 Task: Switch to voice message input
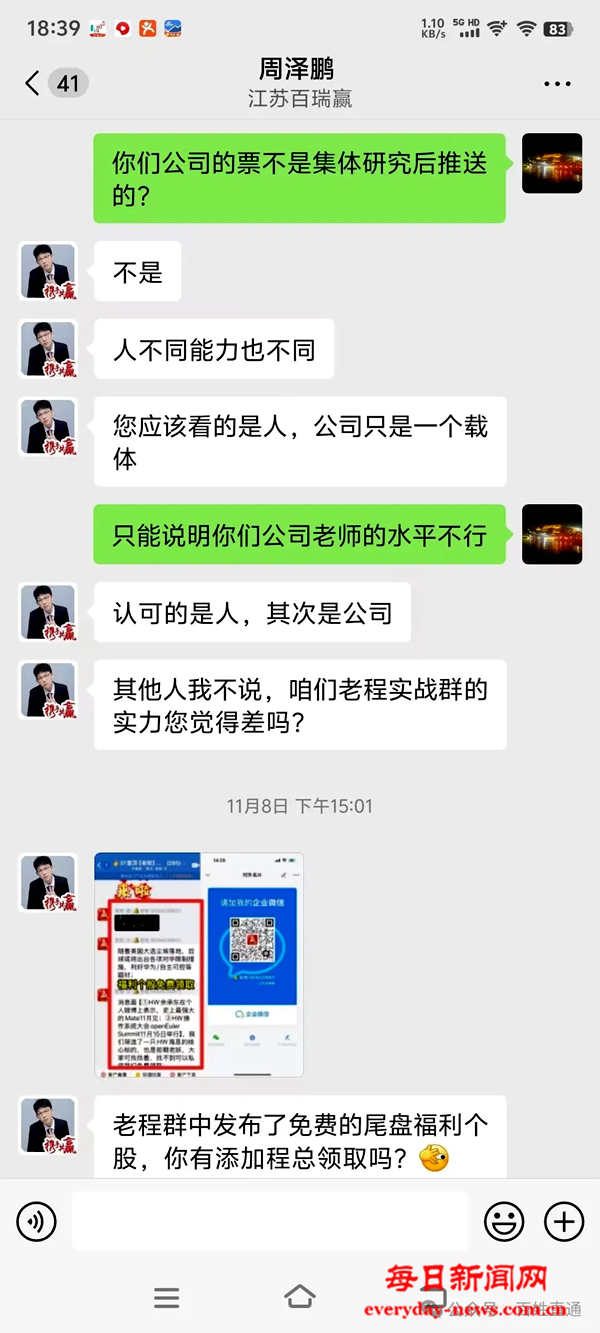pyautogui.click(x=37, y=1221)
